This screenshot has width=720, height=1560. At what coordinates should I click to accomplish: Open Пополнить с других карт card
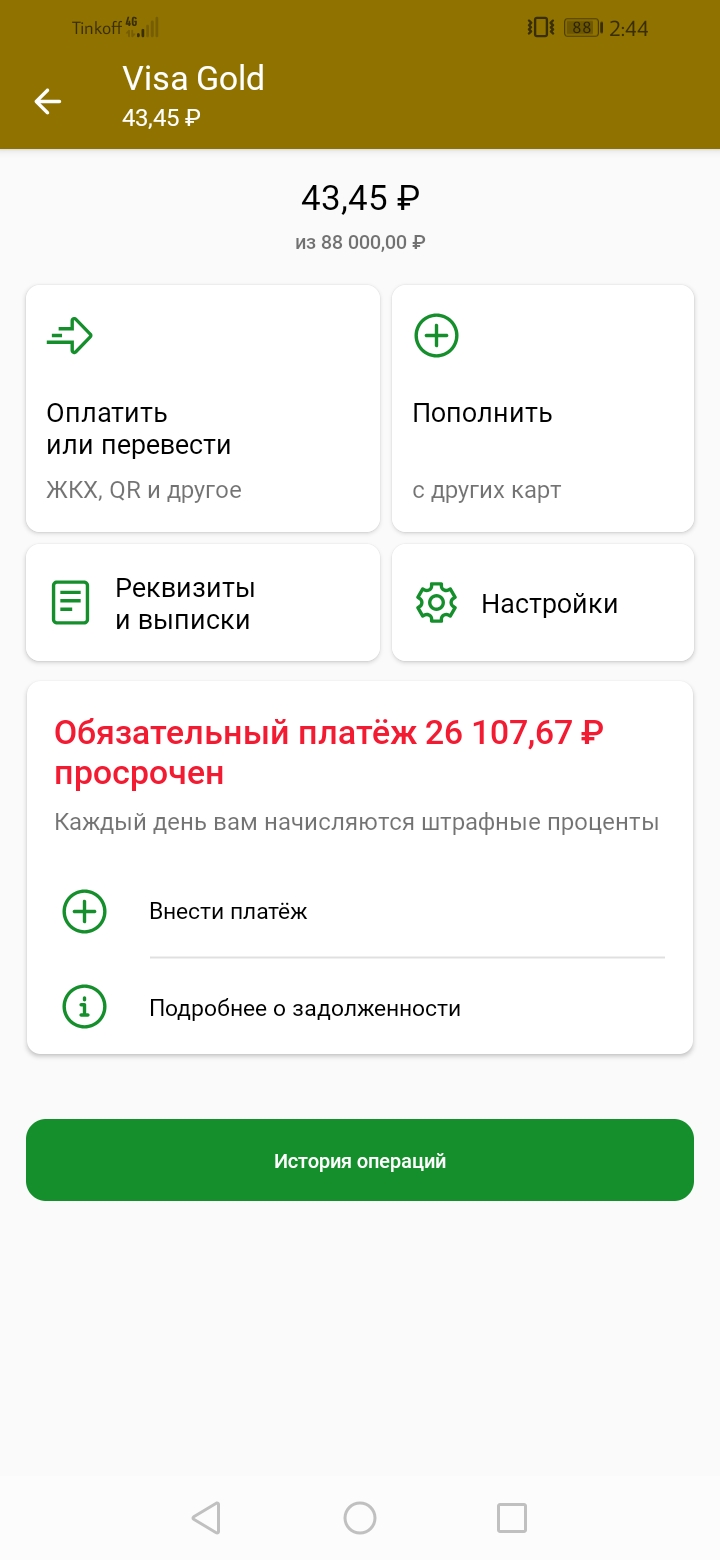[x=542, y=408]
